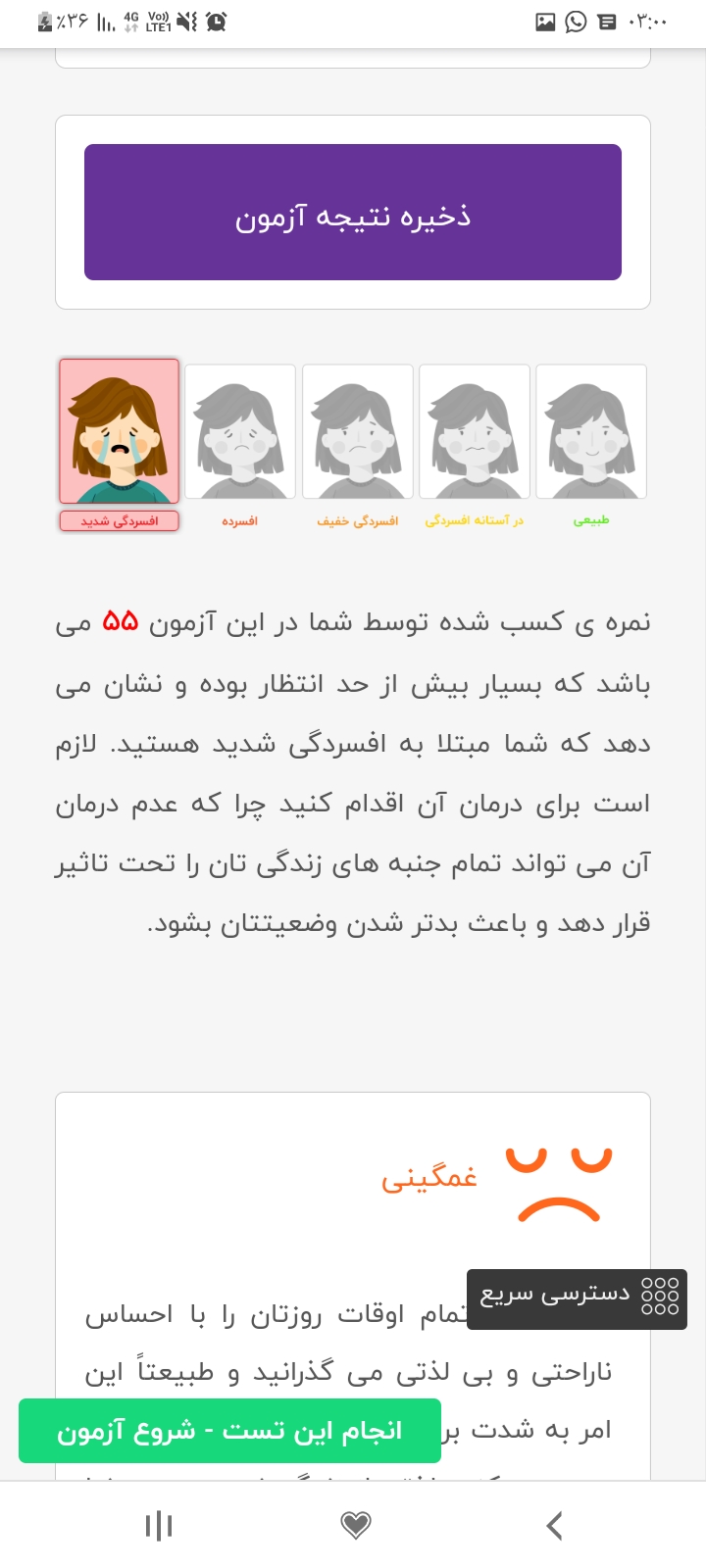The image size is (706, 1568).
Task: Go back using the navigation bar arrow
Action: (x=555, y=1525)
